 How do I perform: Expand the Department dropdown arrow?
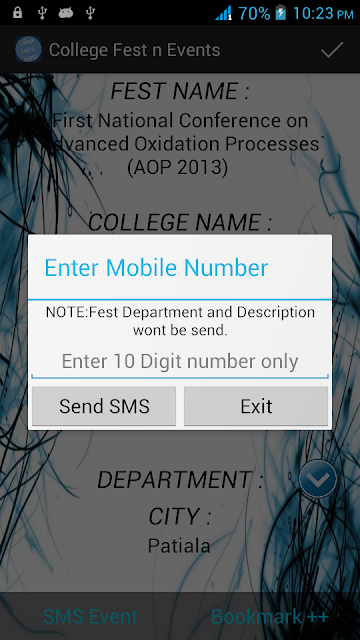318,479
